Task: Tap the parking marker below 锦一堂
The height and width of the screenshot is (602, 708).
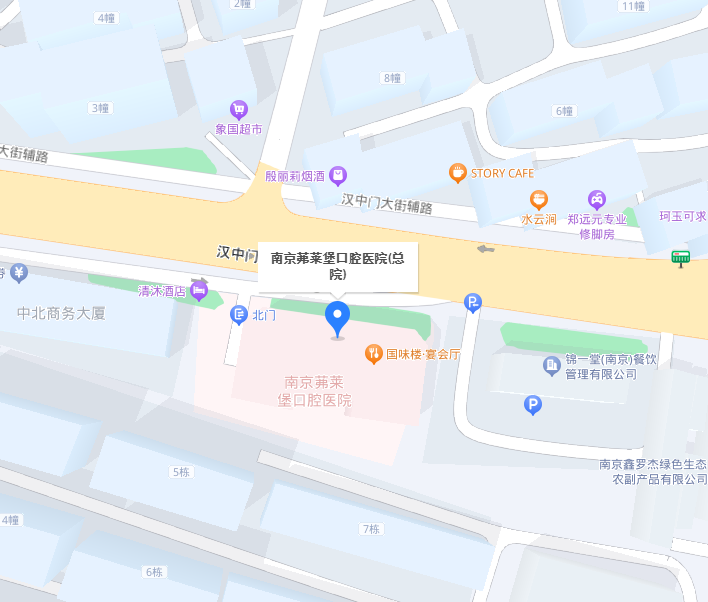Action: coord(533,405)
